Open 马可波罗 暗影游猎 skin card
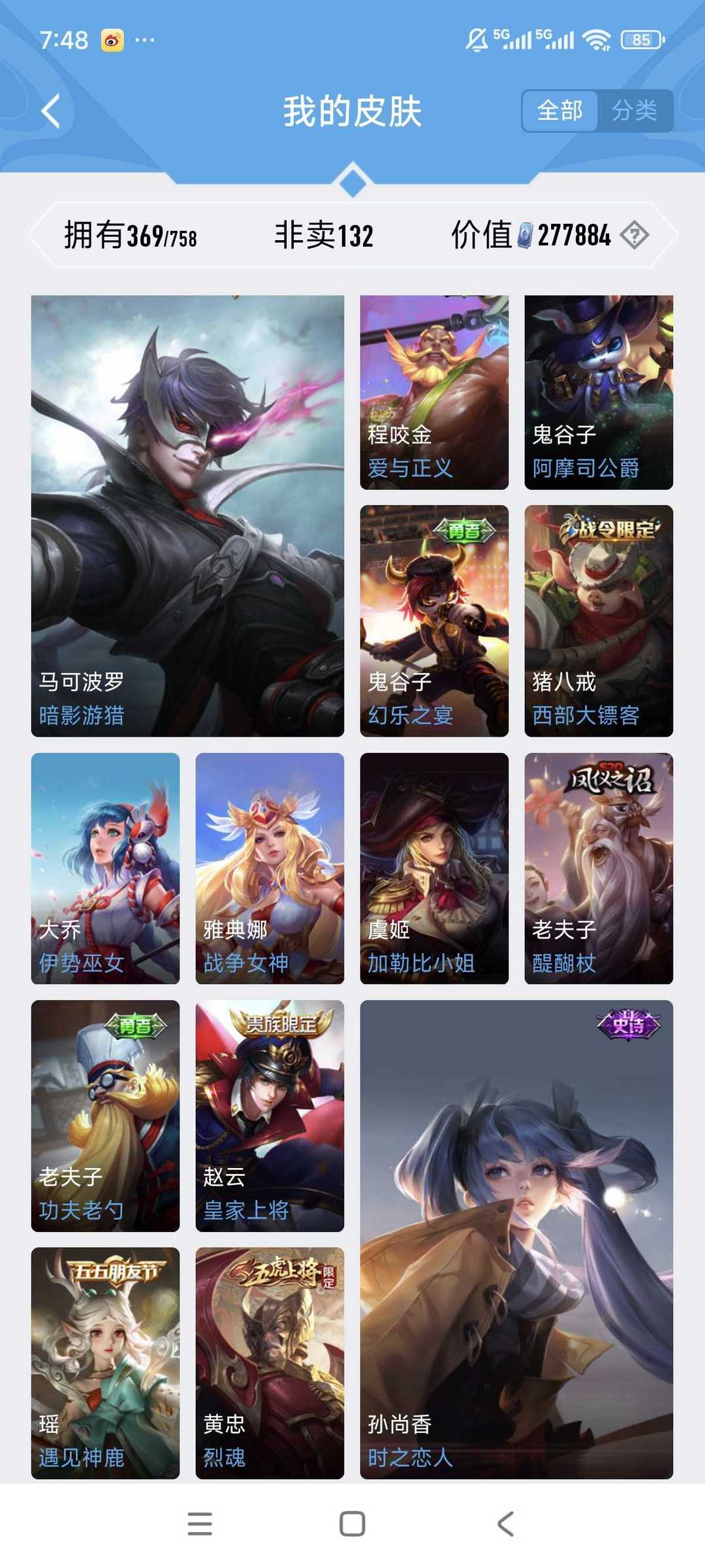Image resolution: width=705 pixels, height=1568 pixels. click(187, 516)
